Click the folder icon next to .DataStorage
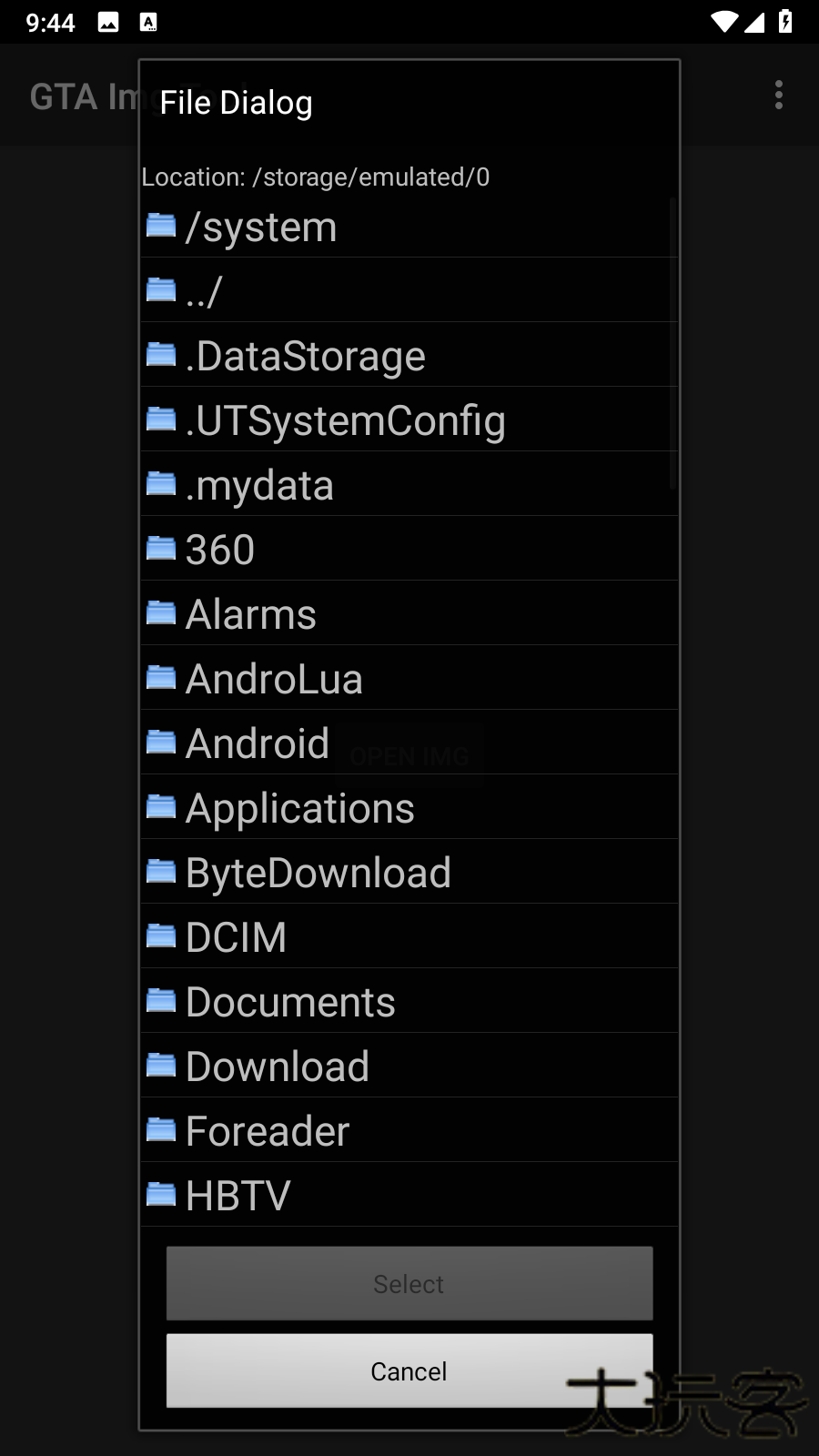819x1456 pixels. (x=159, y=355)
